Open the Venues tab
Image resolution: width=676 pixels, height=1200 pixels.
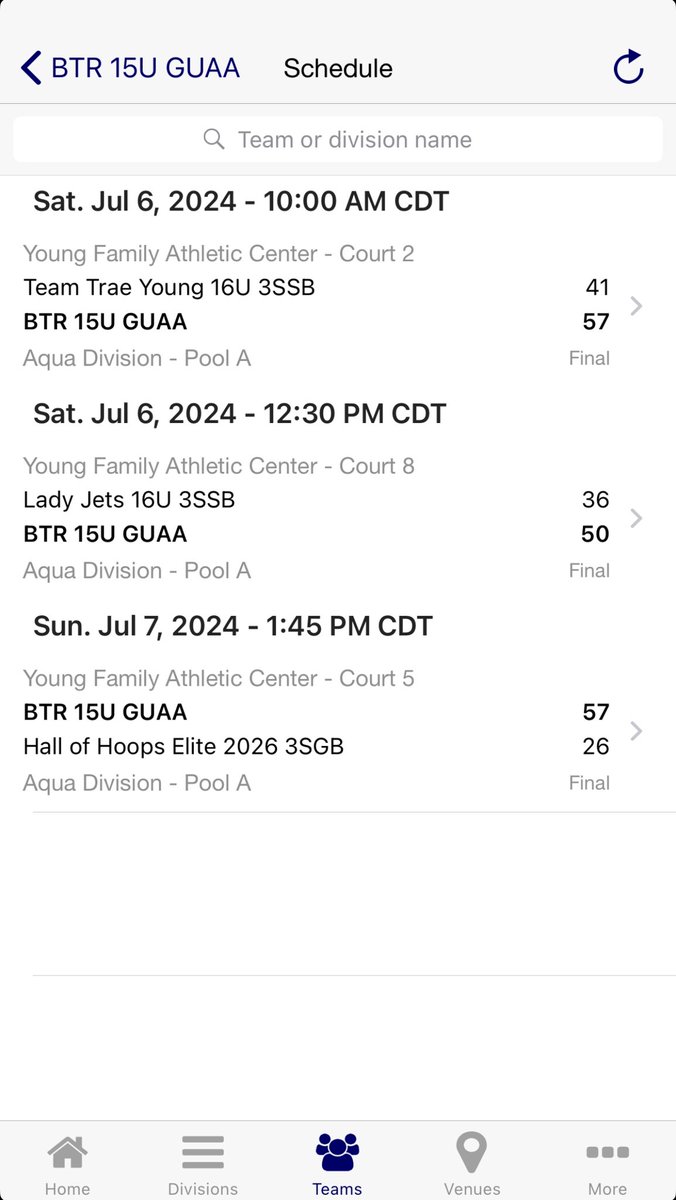pyautogui.click(x=472, y=1165)
